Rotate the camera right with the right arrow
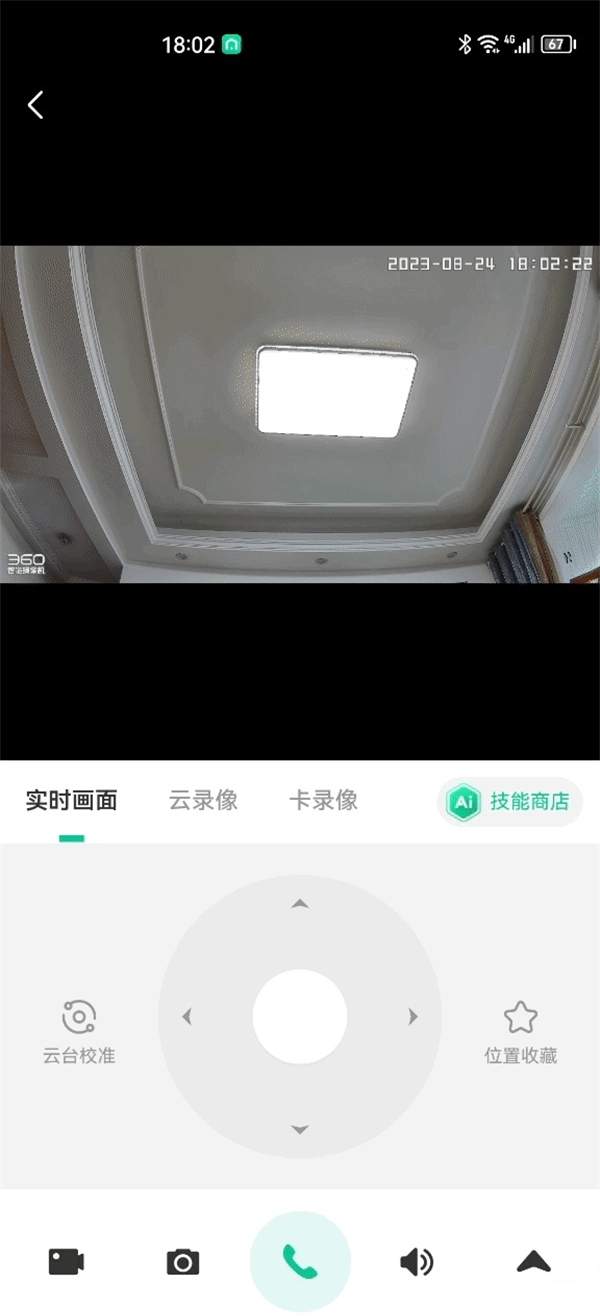The height and width of the screenshot is (1316, 600). 412,1017
